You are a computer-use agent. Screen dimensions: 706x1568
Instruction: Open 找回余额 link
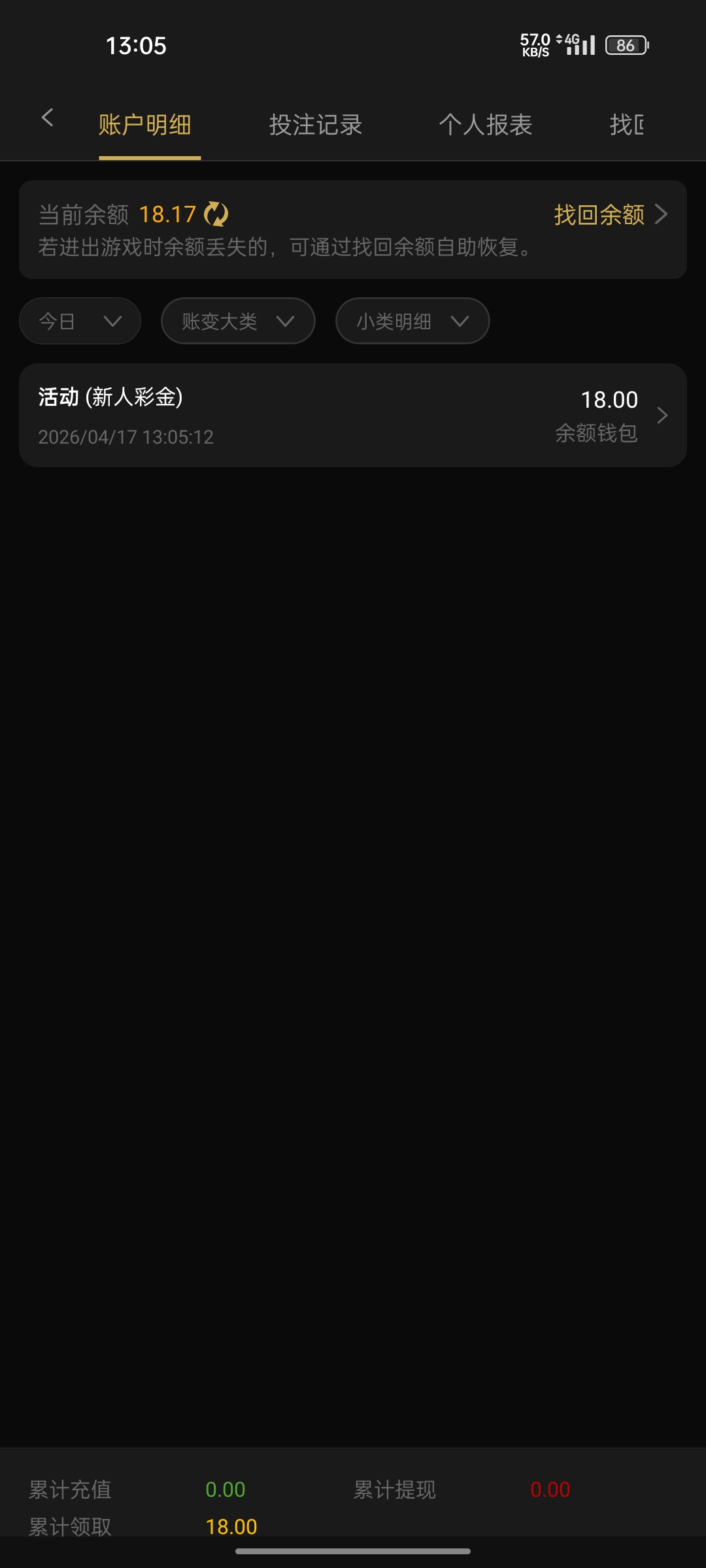pyautogui.click(x=609, y=214)
